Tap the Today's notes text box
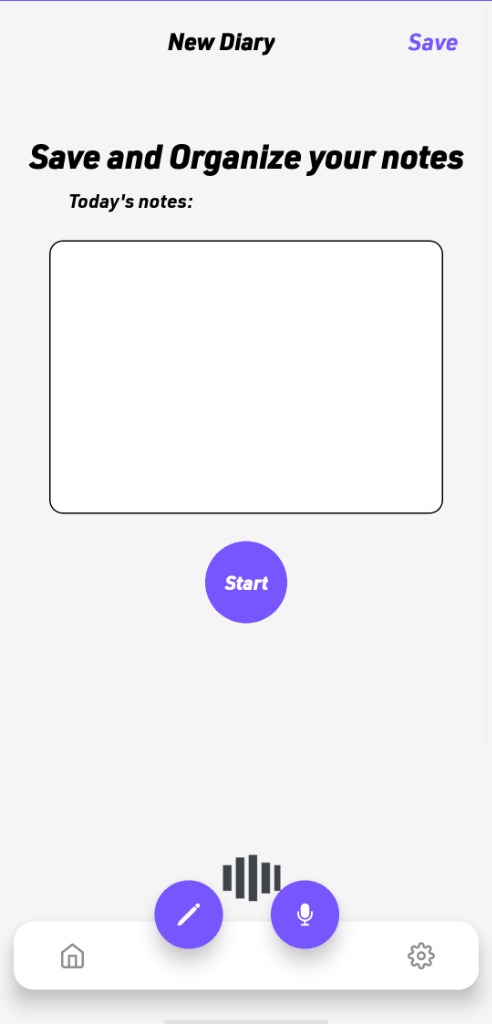This screenshot has width=492, height=1024. click(x=246, y=377)
